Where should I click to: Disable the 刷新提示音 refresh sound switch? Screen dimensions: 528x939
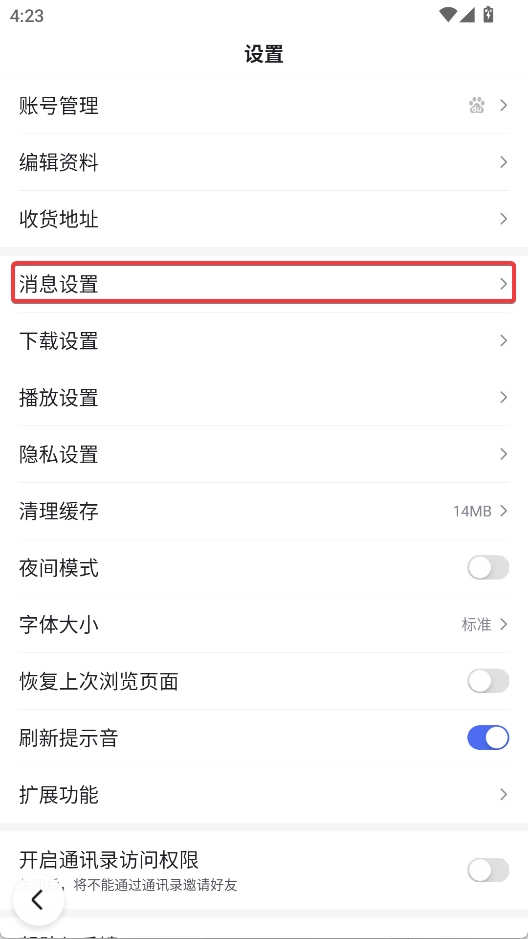[x=488, y=738]
